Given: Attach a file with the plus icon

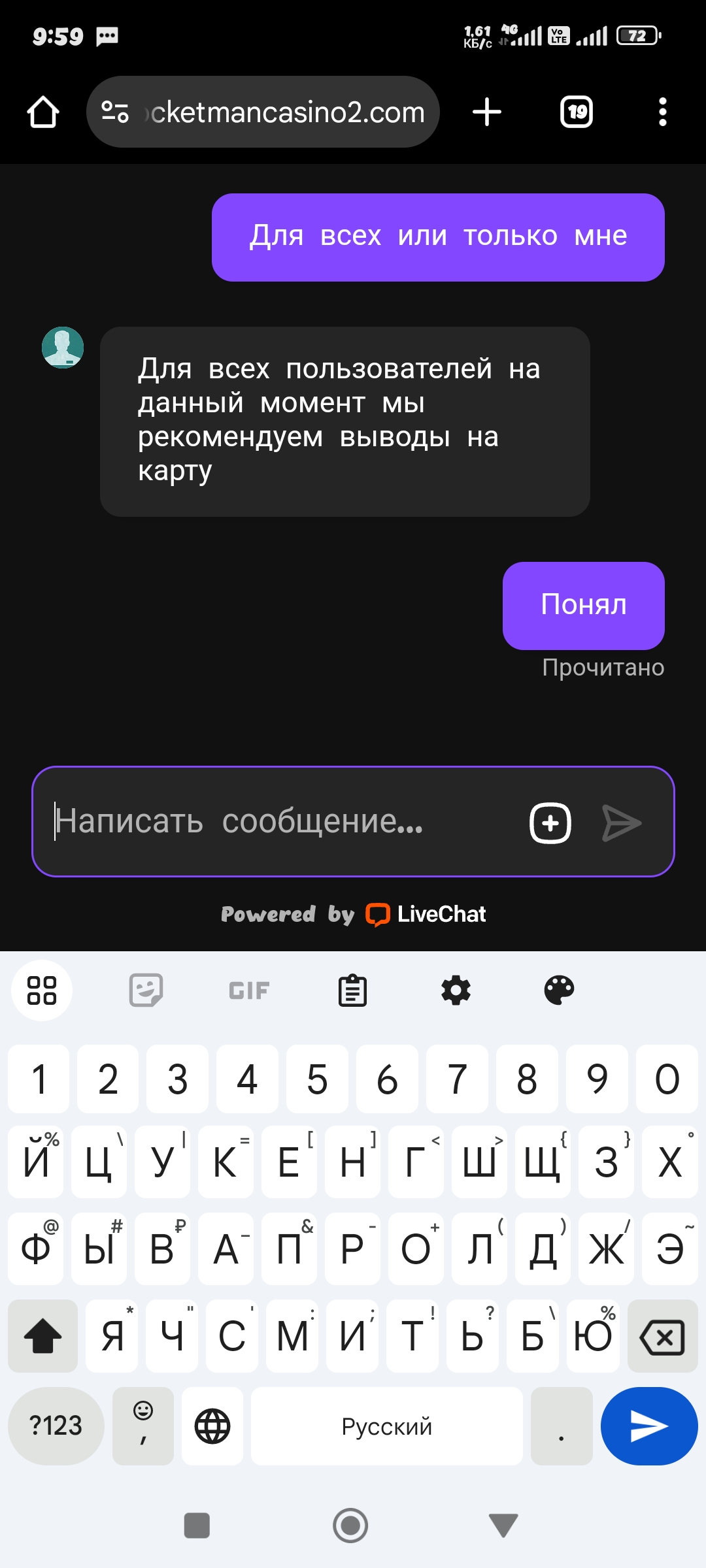Looking at the screenshot, I should (x=550, y=823).
